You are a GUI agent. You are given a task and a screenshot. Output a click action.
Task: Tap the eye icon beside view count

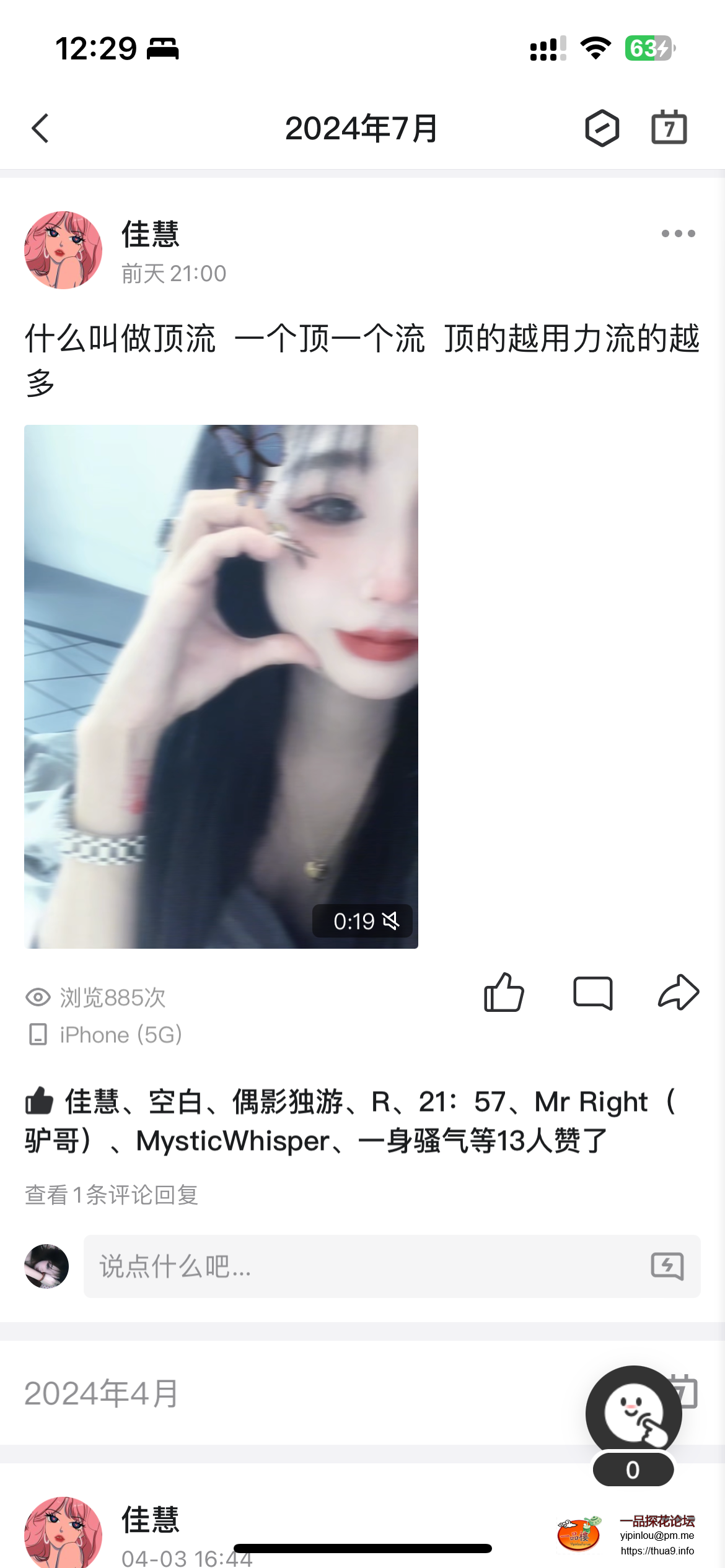click(38, 996)
